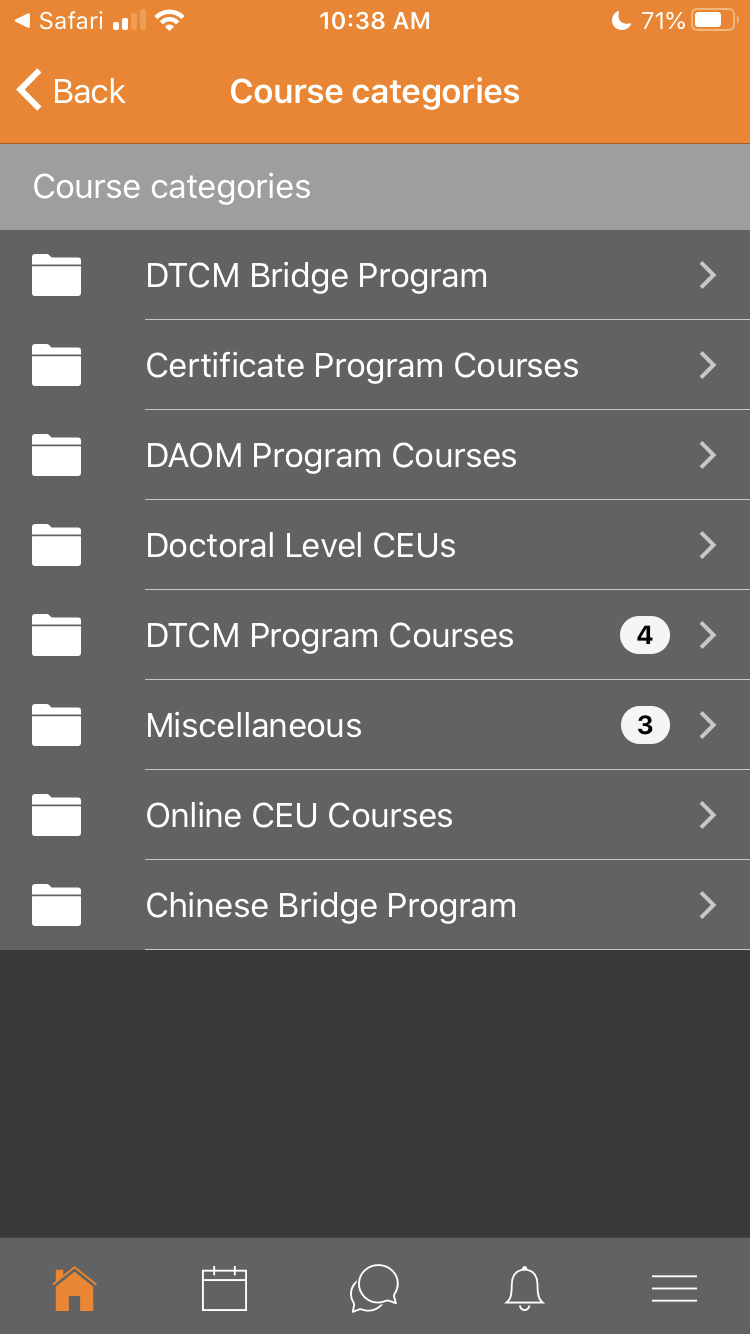Open Doctoral Level CEUs category

coord(375,545)
